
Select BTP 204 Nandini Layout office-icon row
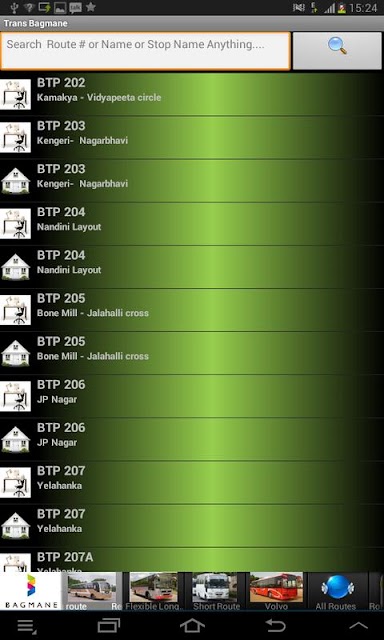pyautogui.click(x=192, y=224)
